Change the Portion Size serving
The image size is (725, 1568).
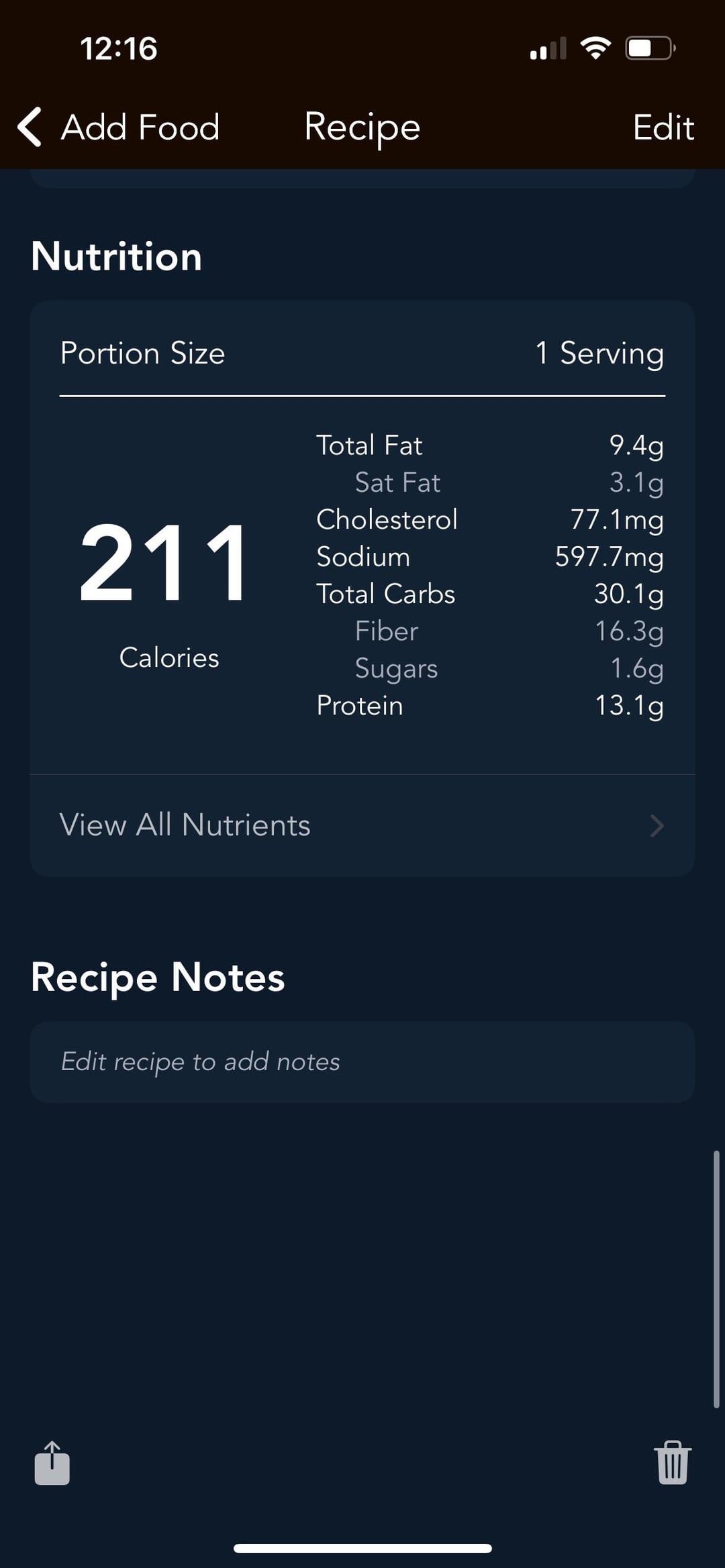[599, 353]
